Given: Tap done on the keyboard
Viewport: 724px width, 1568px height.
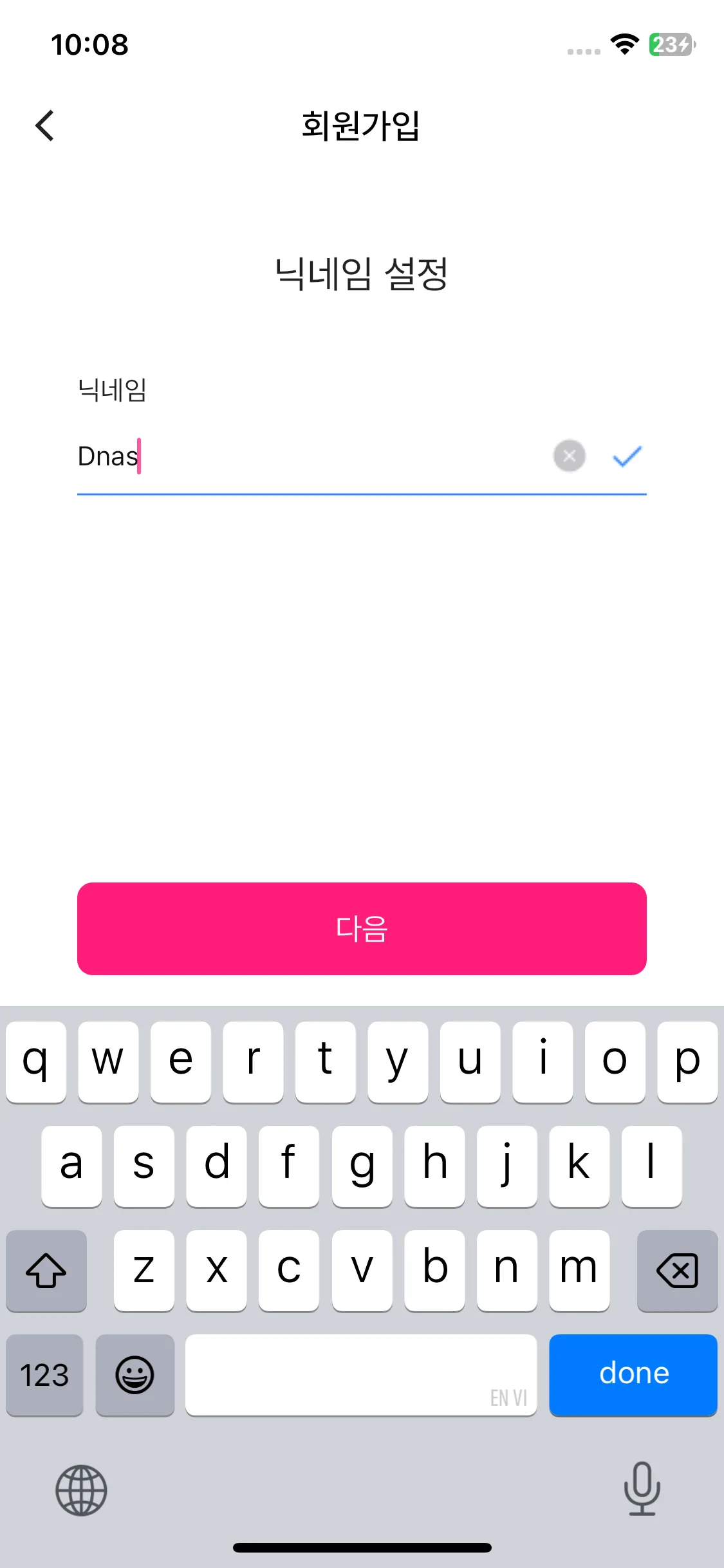Looking at the screenshot, I should click(x=633, y=1374).
